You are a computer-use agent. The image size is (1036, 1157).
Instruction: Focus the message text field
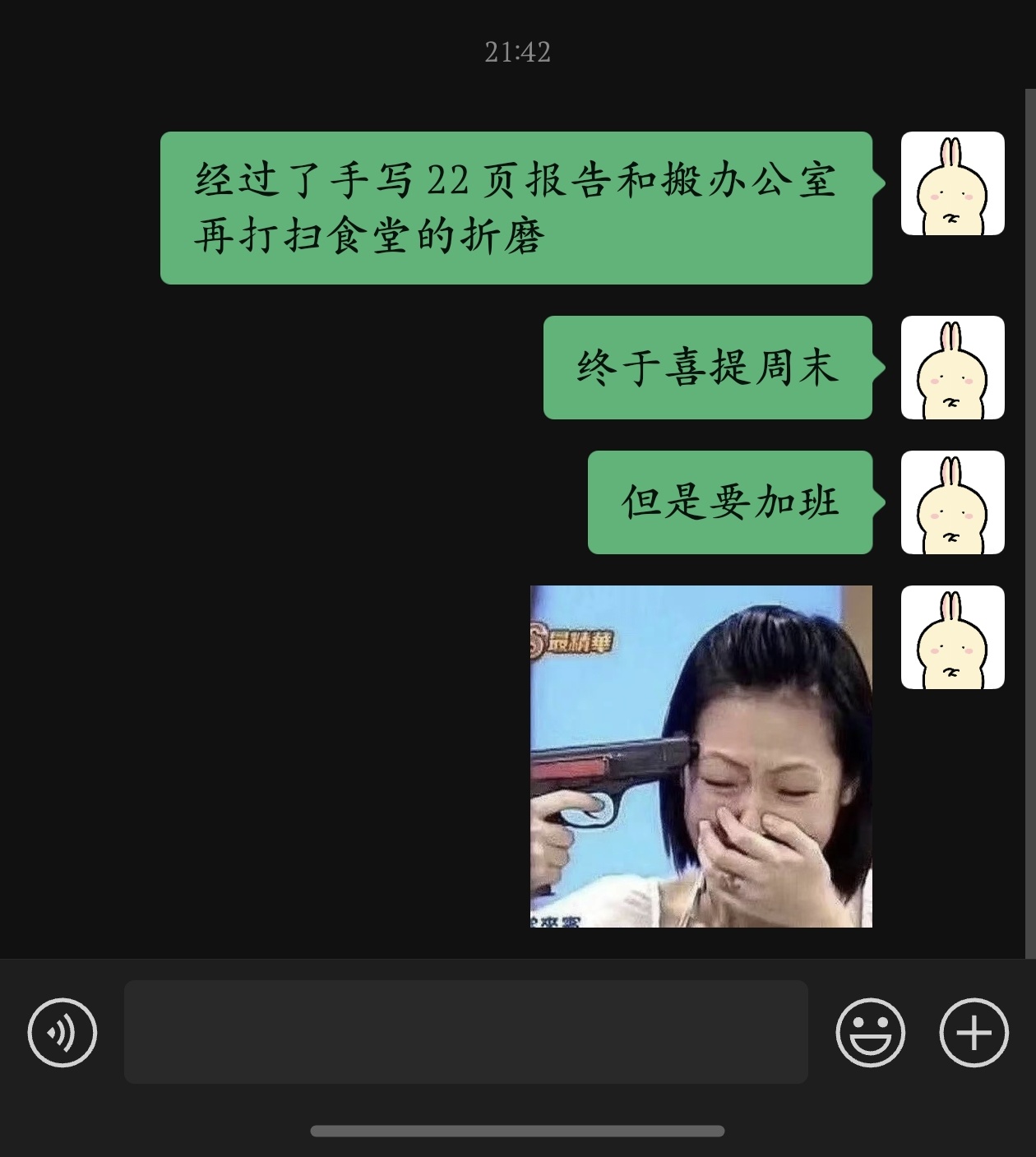(465, 1032)
